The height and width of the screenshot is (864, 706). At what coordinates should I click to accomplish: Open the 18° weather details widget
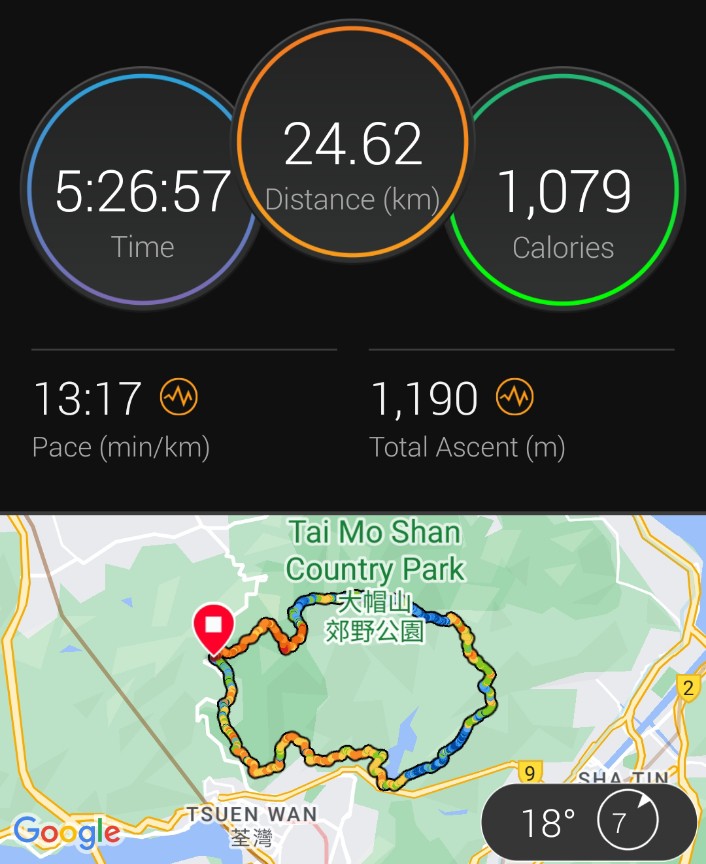click(590, 823)
